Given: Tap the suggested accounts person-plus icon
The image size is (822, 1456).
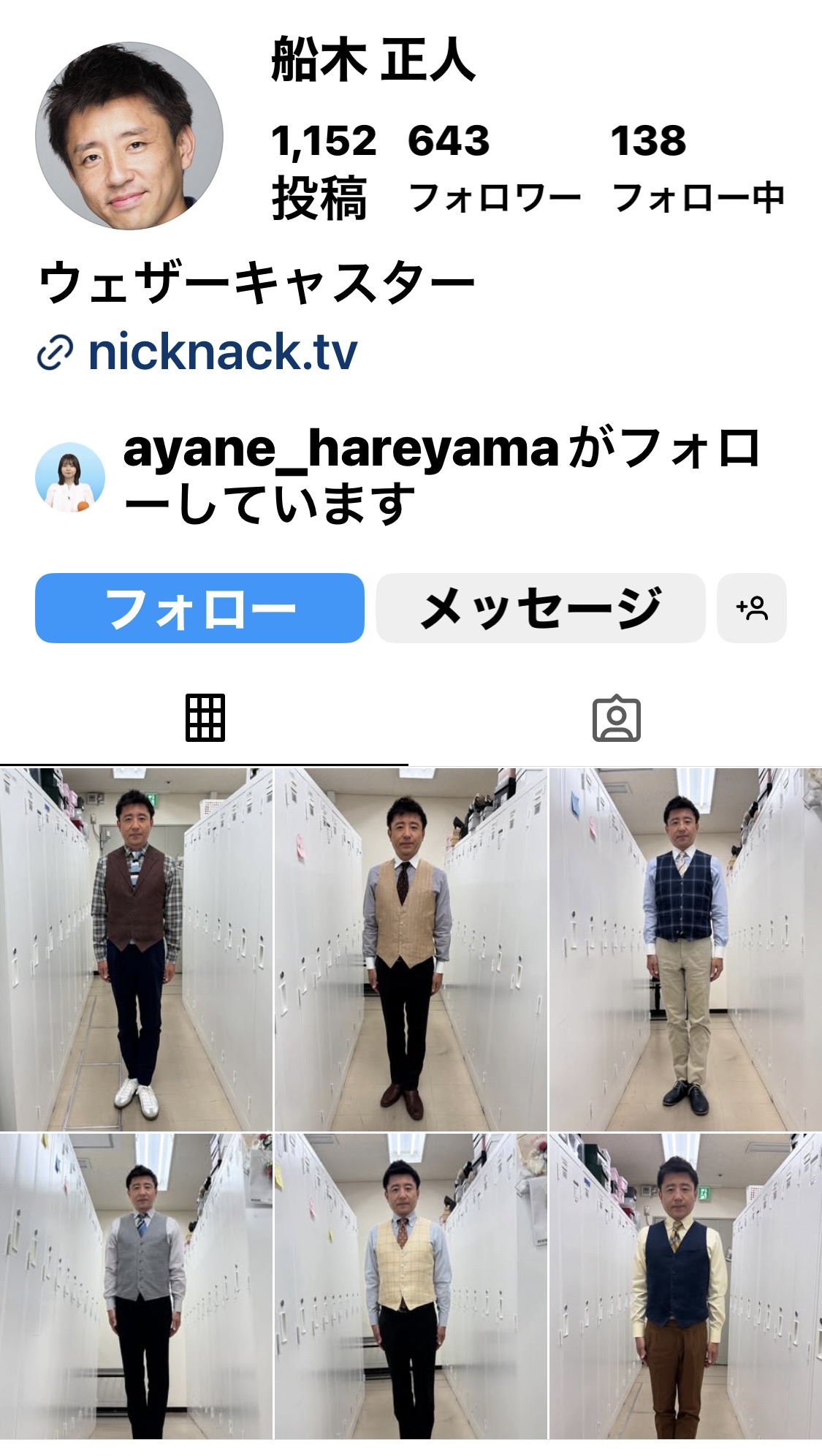Looking at the screenshot, I should point(752,608).
